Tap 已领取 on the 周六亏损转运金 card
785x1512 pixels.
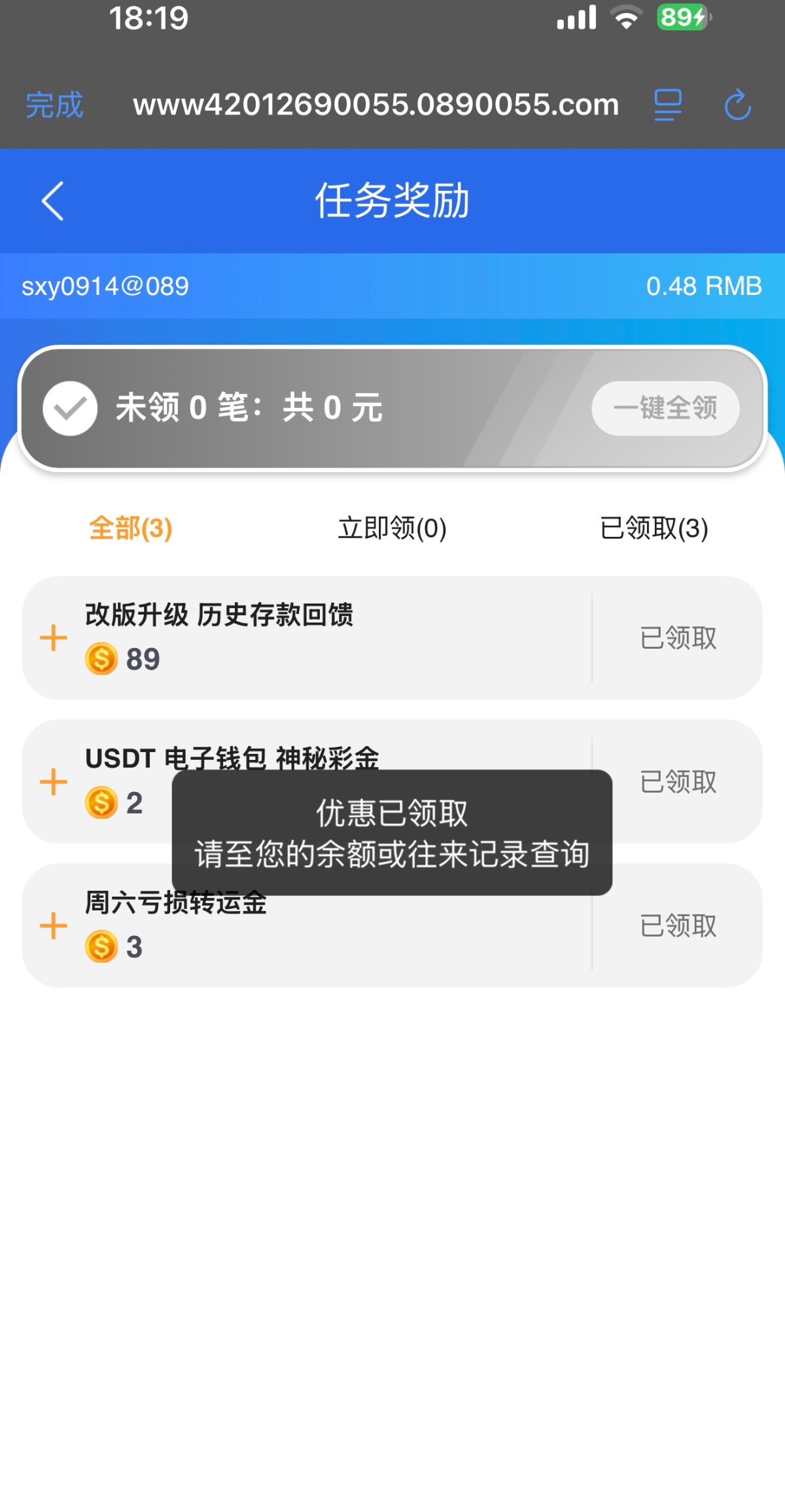[x=678, y=925]
